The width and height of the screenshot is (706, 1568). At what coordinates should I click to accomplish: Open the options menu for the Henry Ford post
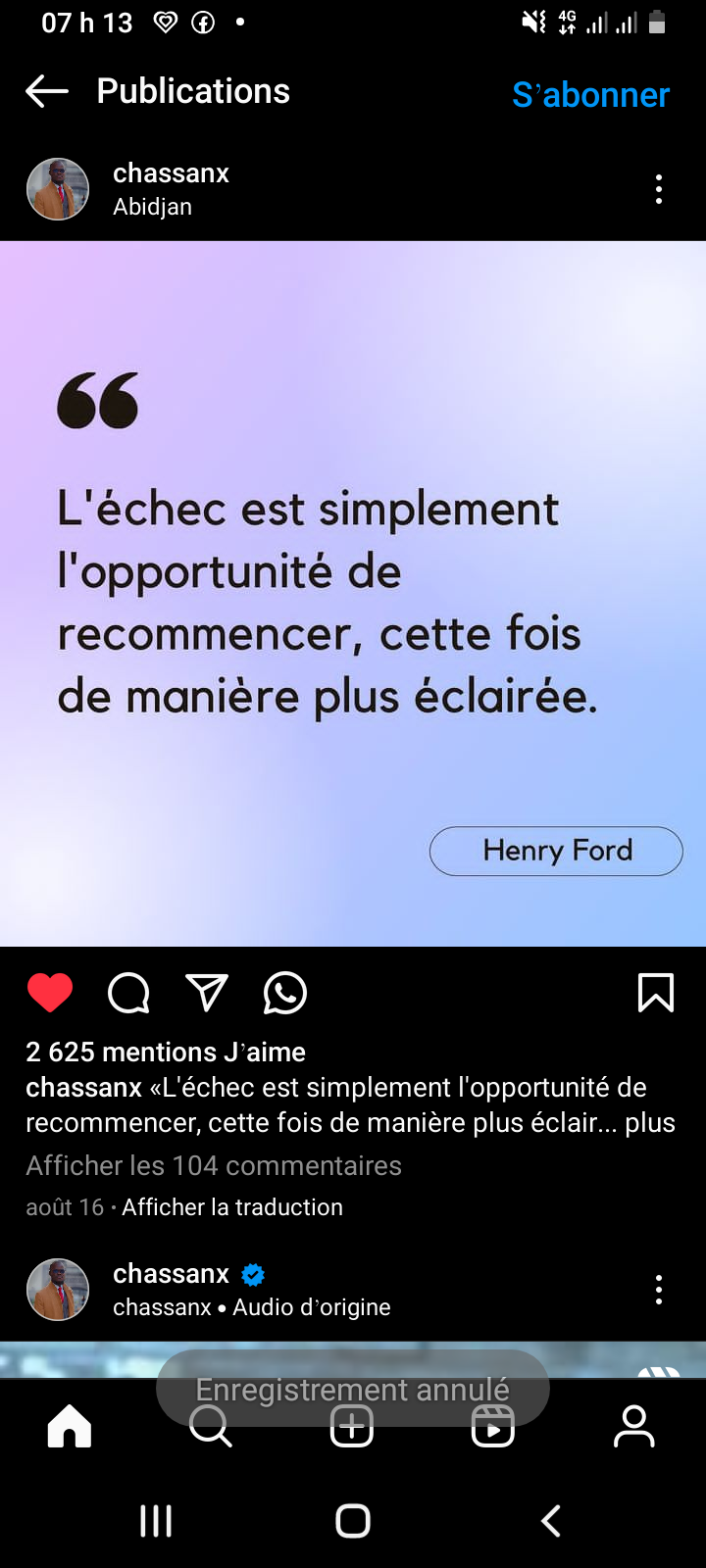tap(658, 189)
